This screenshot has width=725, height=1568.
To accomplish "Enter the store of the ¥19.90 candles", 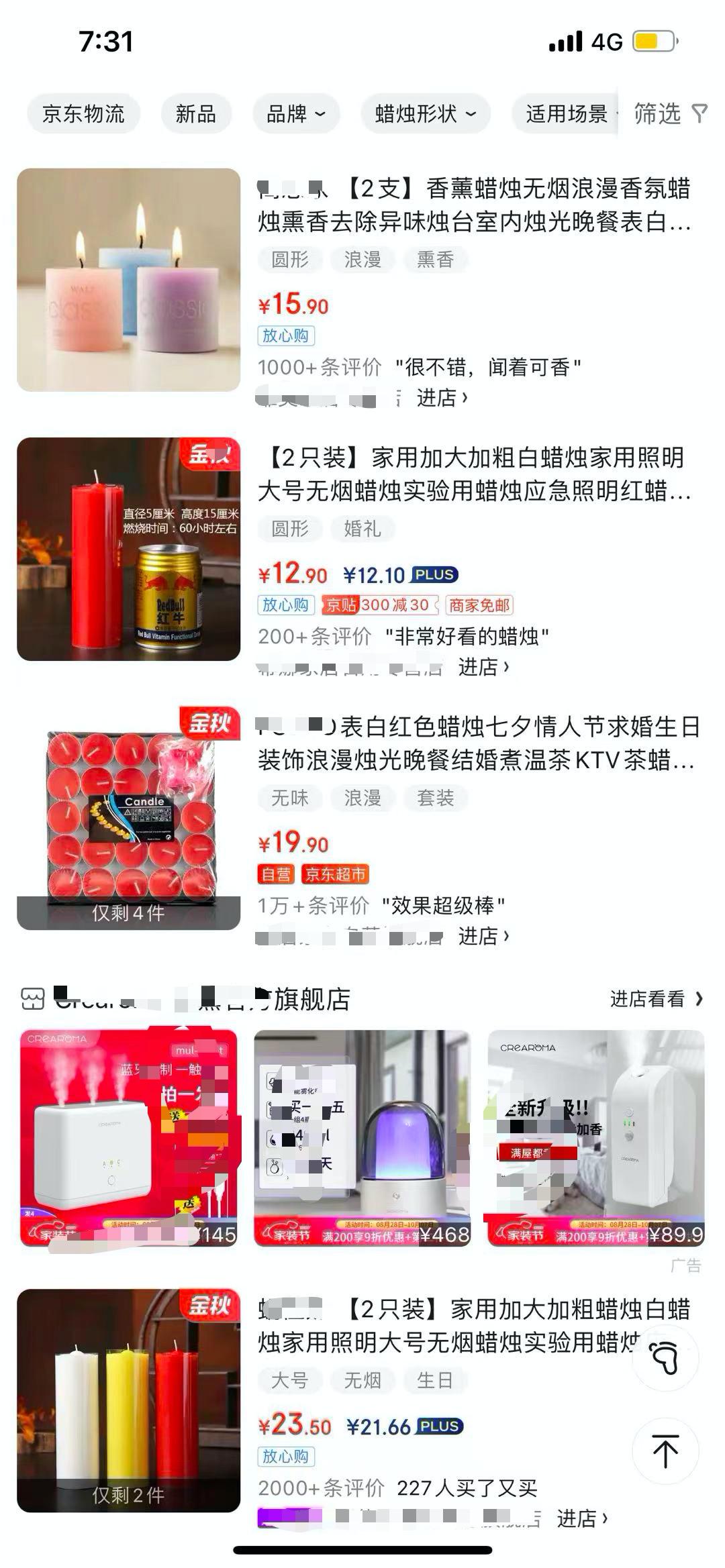I will tap(483, 936).
